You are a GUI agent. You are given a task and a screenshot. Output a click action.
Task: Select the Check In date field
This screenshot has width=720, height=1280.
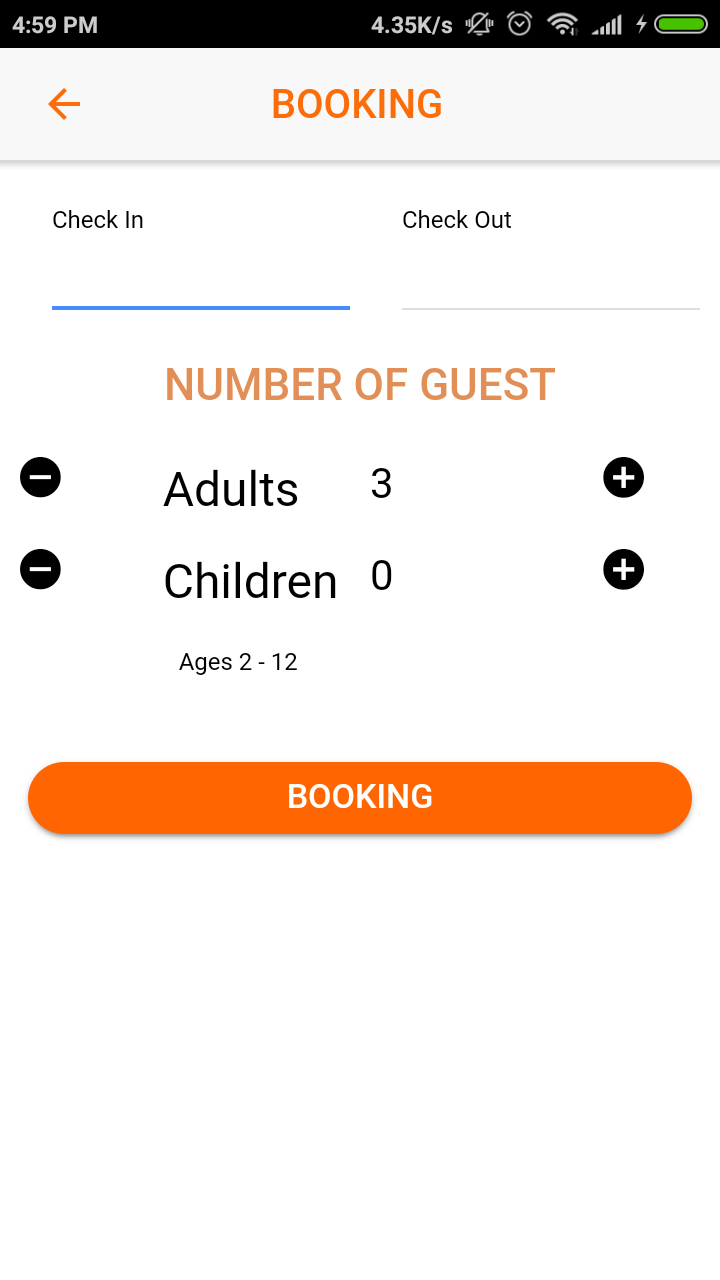pos(201,278)
